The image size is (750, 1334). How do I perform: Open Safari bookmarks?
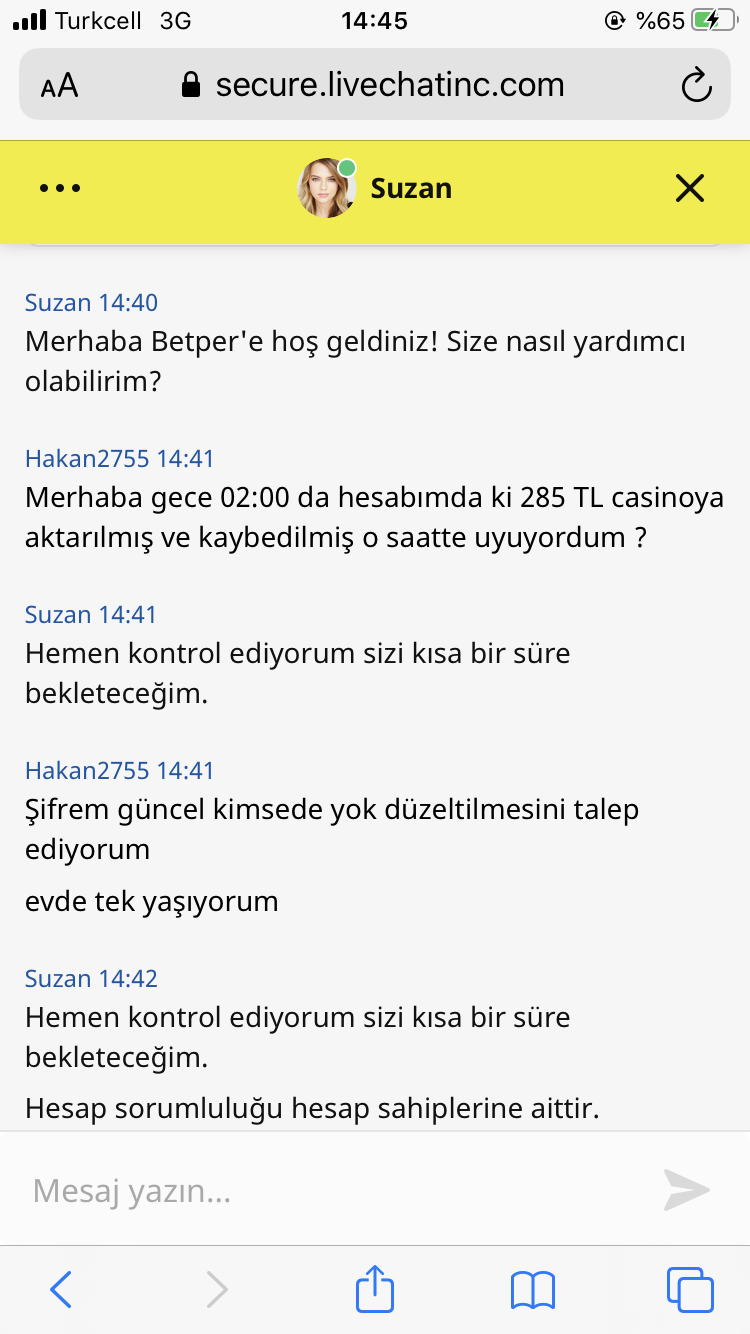(532, 1290)
